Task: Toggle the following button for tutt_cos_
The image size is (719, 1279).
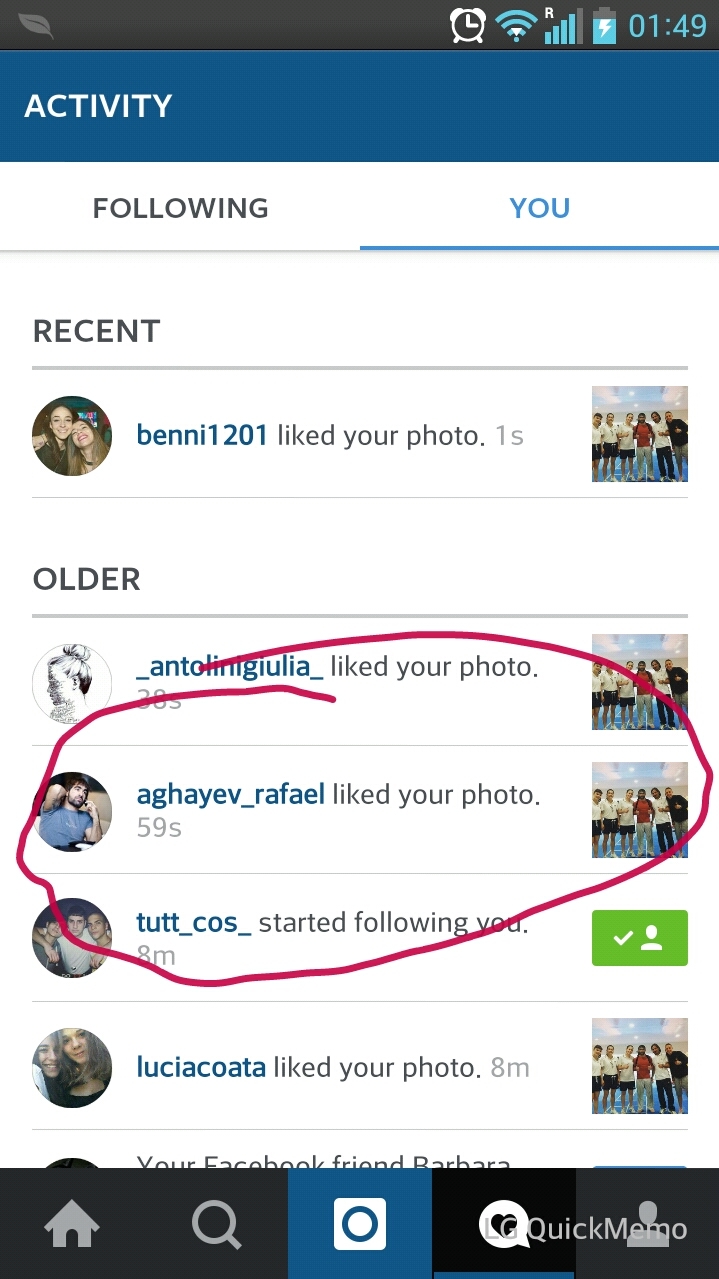Action: point(640,938)
